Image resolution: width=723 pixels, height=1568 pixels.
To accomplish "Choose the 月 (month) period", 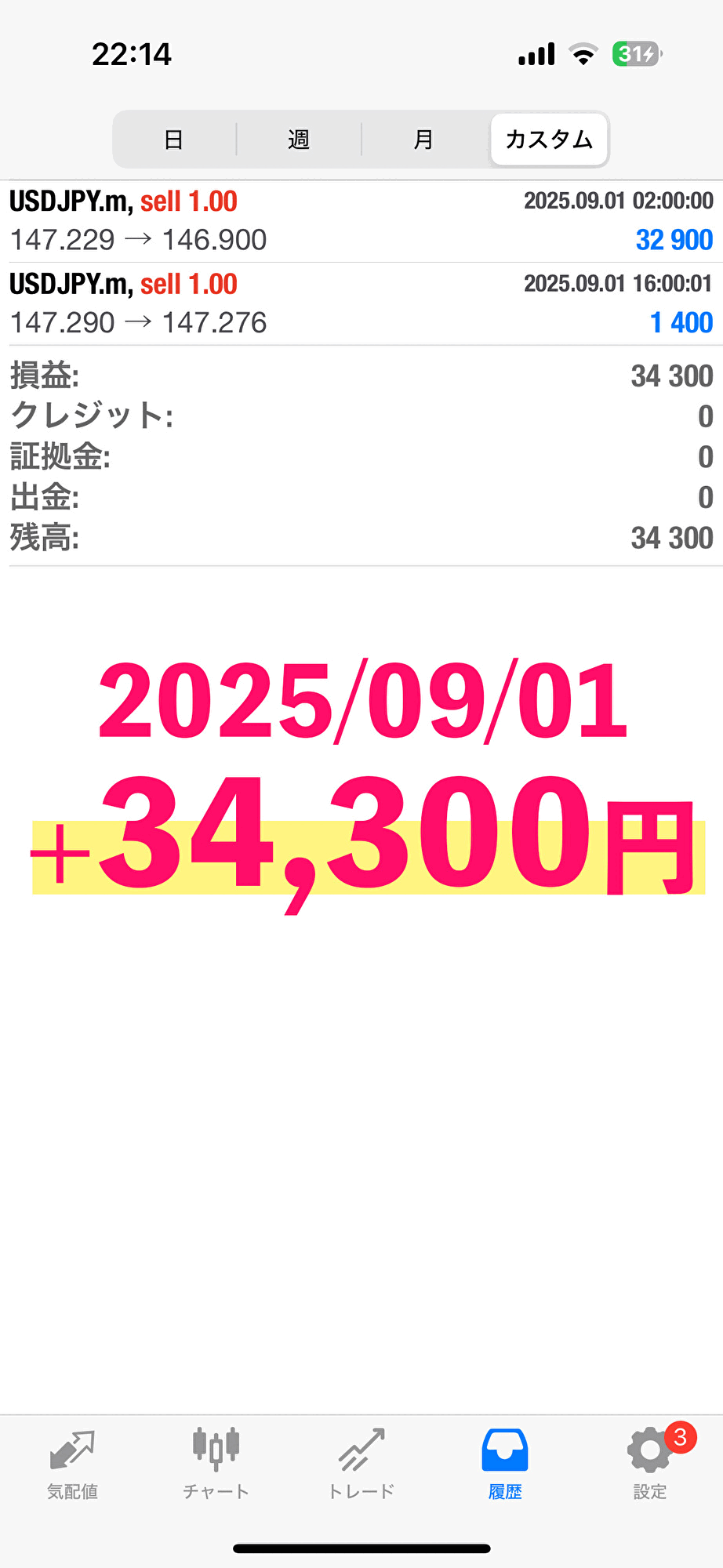I will (423, 140).
